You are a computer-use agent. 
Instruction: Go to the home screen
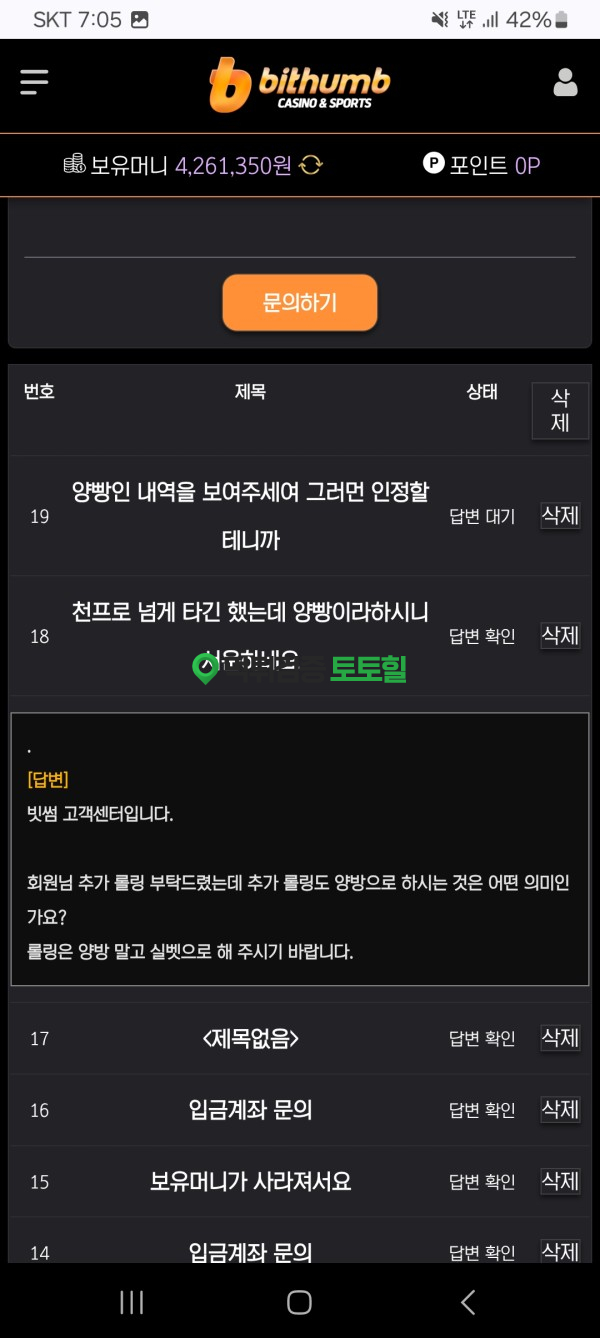pos(299,1301)
